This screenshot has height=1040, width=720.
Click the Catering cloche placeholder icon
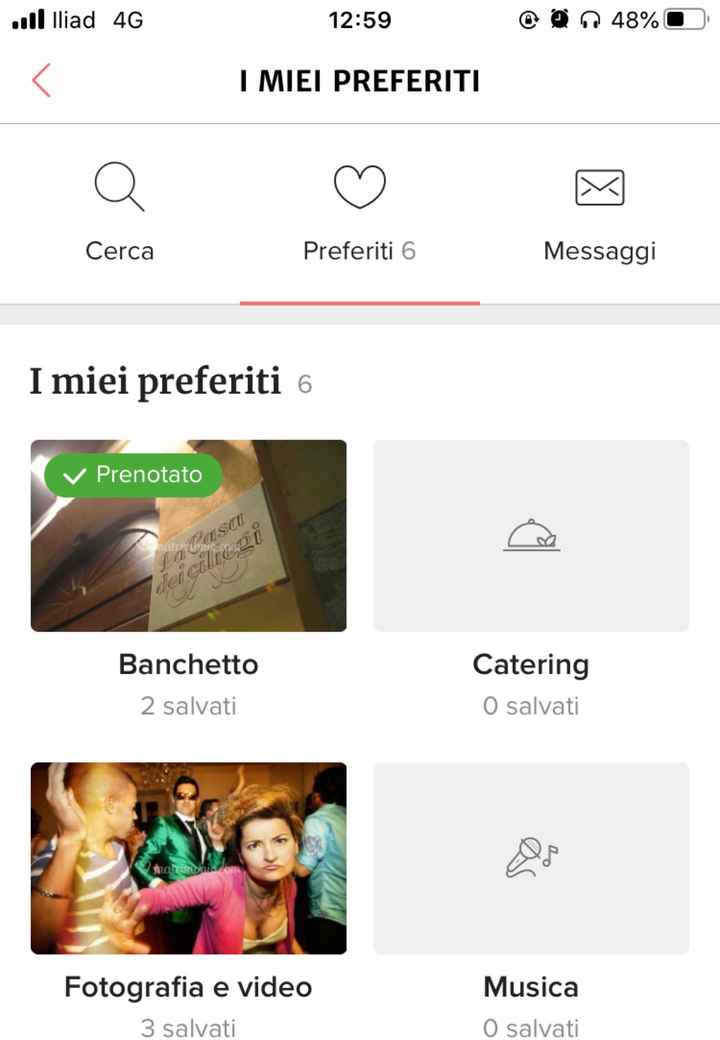coord(531,537)
